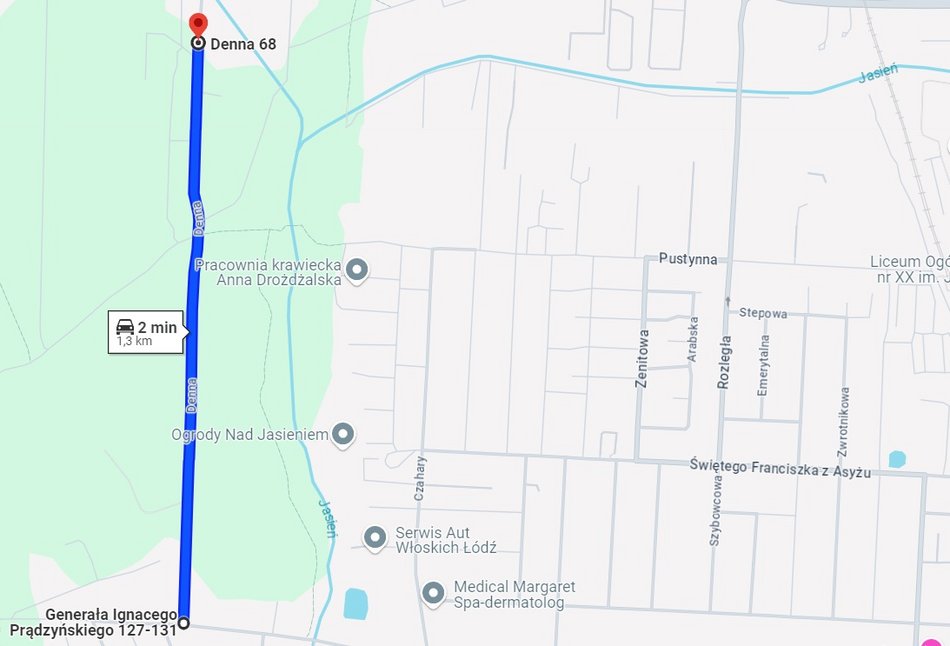
Task: Select the starting point at Generała Ignacego Prądzyńskiego
Action: coord(184,624)
